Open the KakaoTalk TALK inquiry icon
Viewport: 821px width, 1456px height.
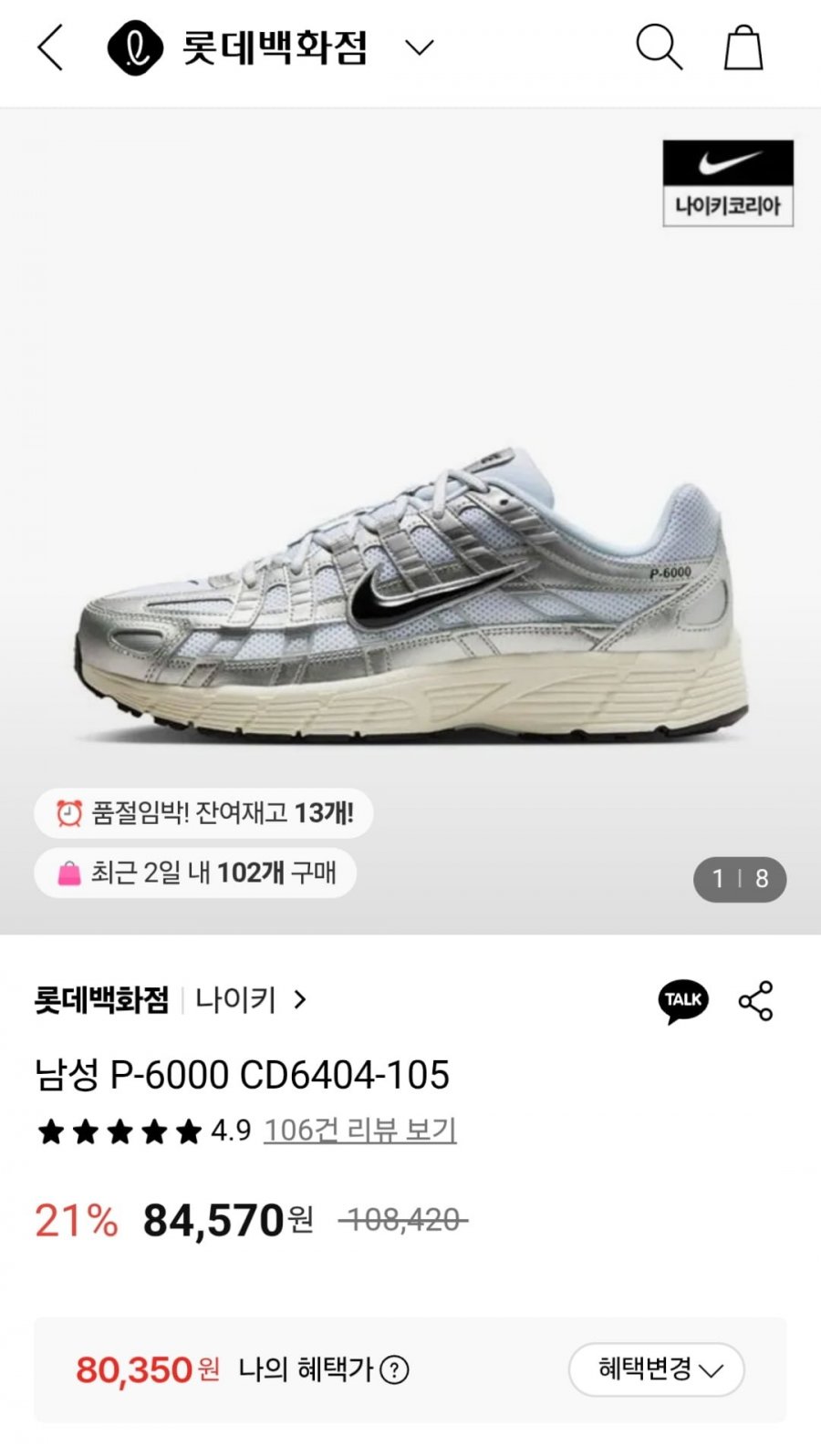pyautogui.click(x=683, y=1001)
